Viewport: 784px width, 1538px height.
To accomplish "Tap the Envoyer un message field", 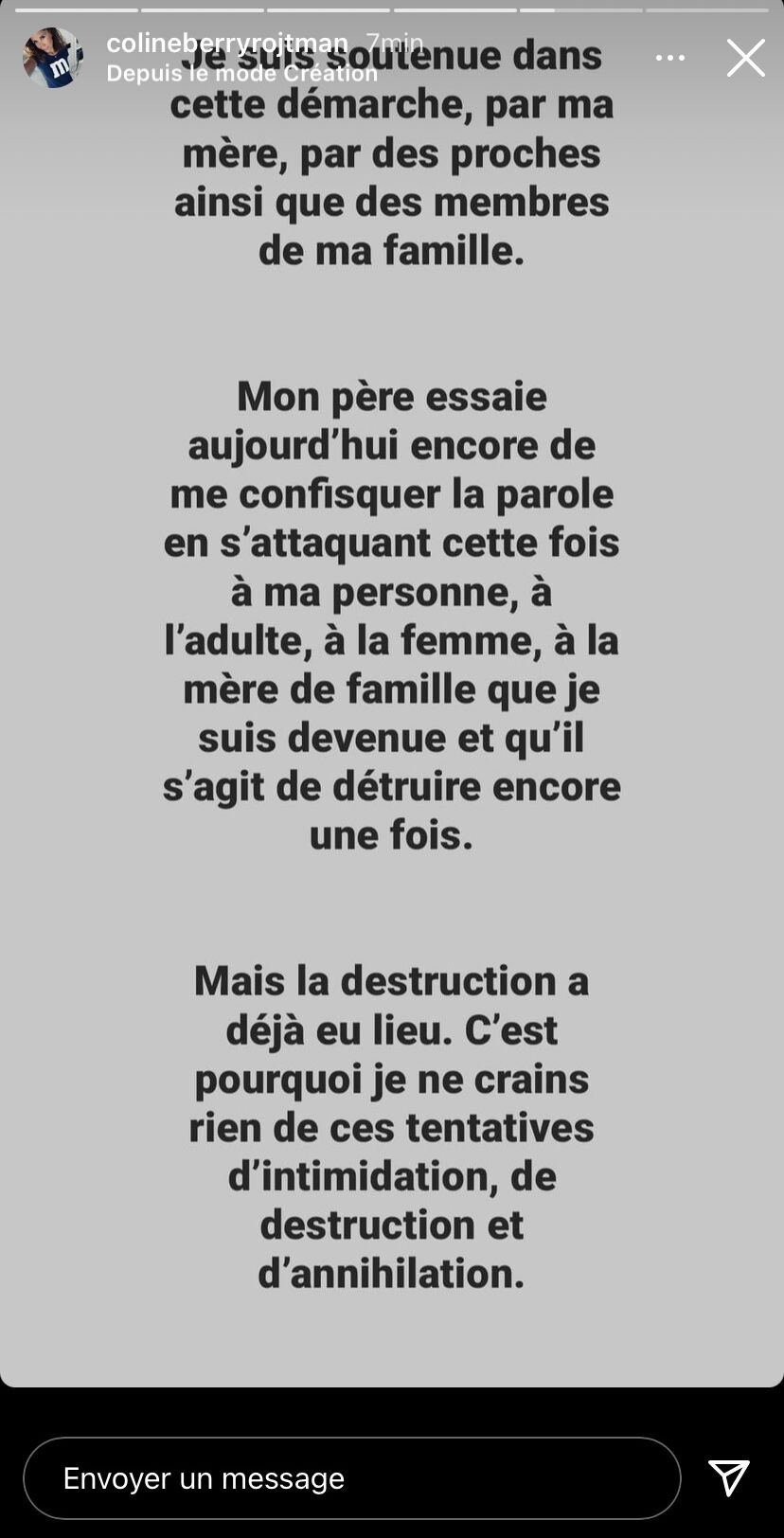I will coord(351,1478).
